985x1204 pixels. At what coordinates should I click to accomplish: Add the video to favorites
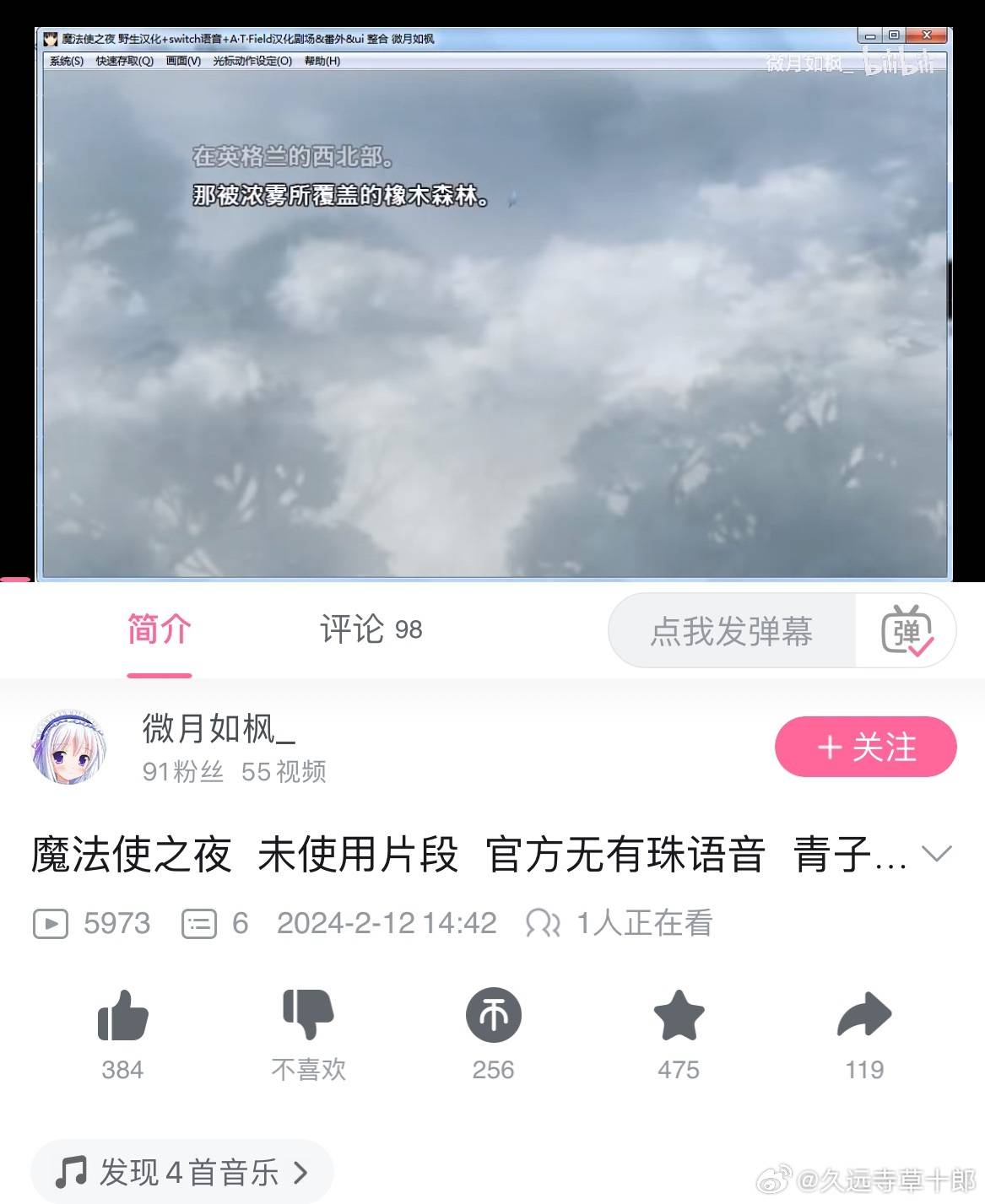(679, 1016)
